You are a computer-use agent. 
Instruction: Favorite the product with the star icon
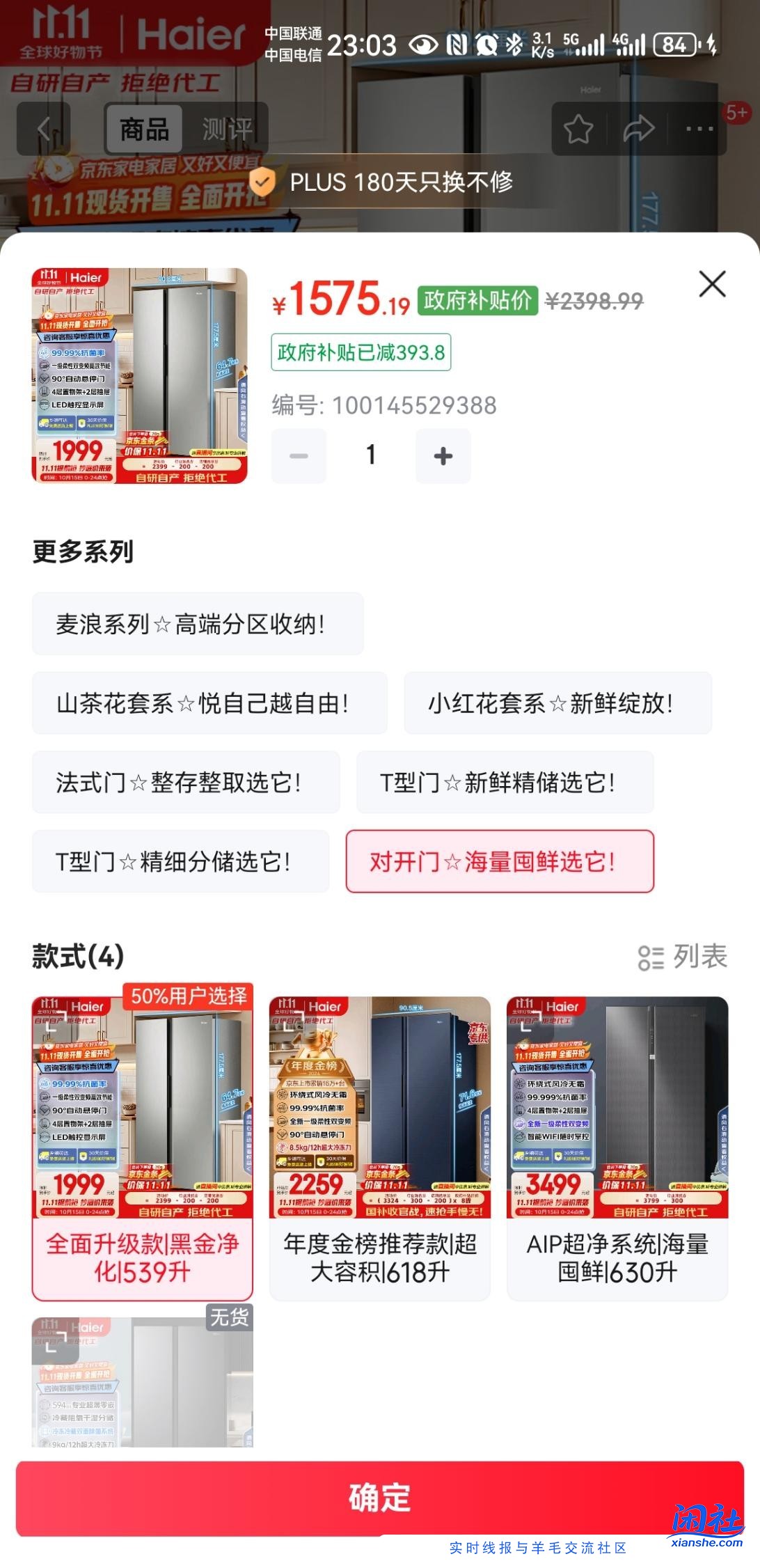click(579, 127)
